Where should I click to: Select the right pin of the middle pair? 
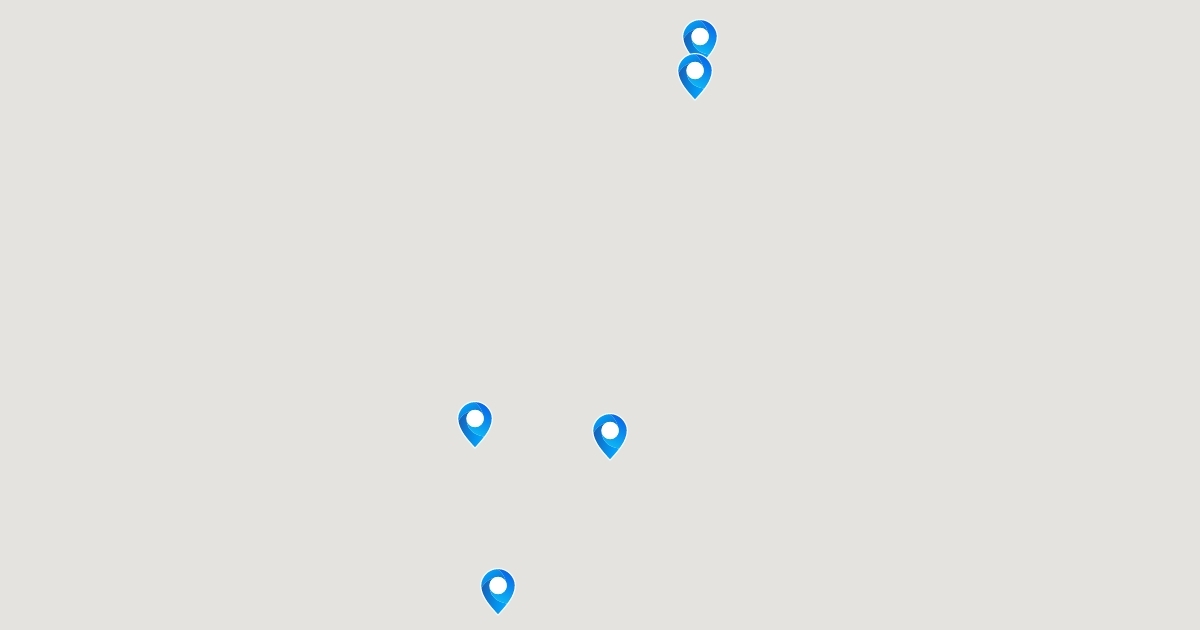point(610,434)
